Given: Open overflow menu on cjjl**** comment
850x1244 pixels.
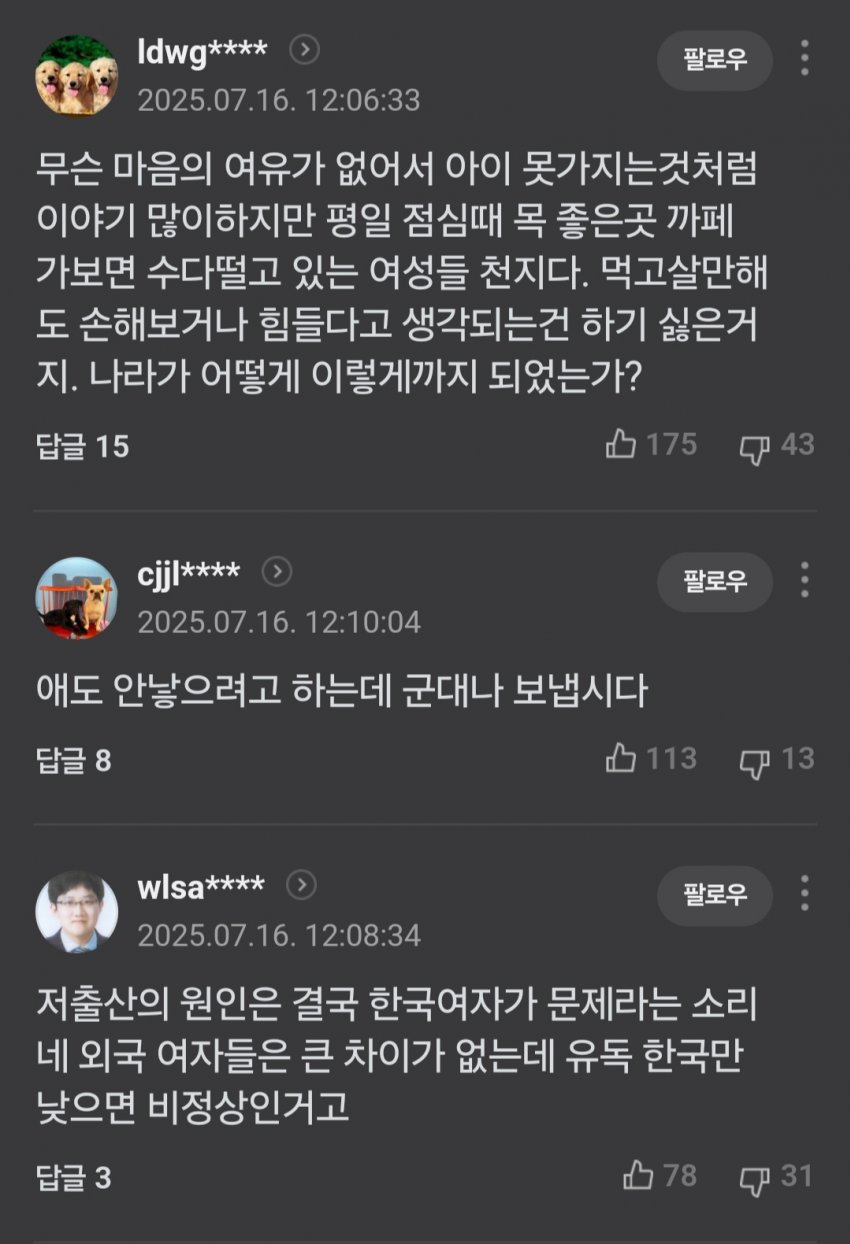Looking at the screenshot, I should (805, 580).
